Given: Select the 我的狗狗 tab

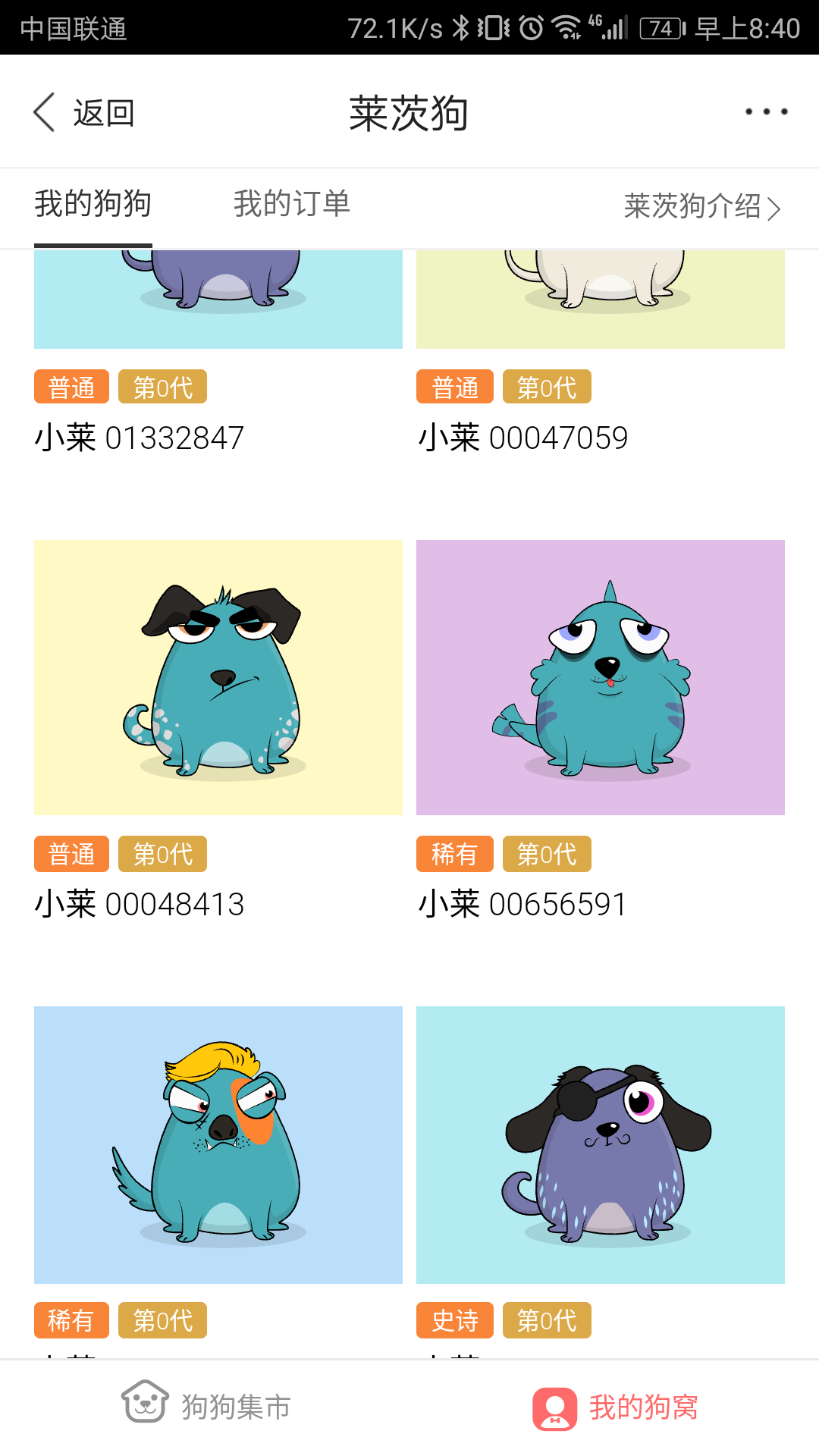Looking at the screenshot, I should tap(93, 204).
